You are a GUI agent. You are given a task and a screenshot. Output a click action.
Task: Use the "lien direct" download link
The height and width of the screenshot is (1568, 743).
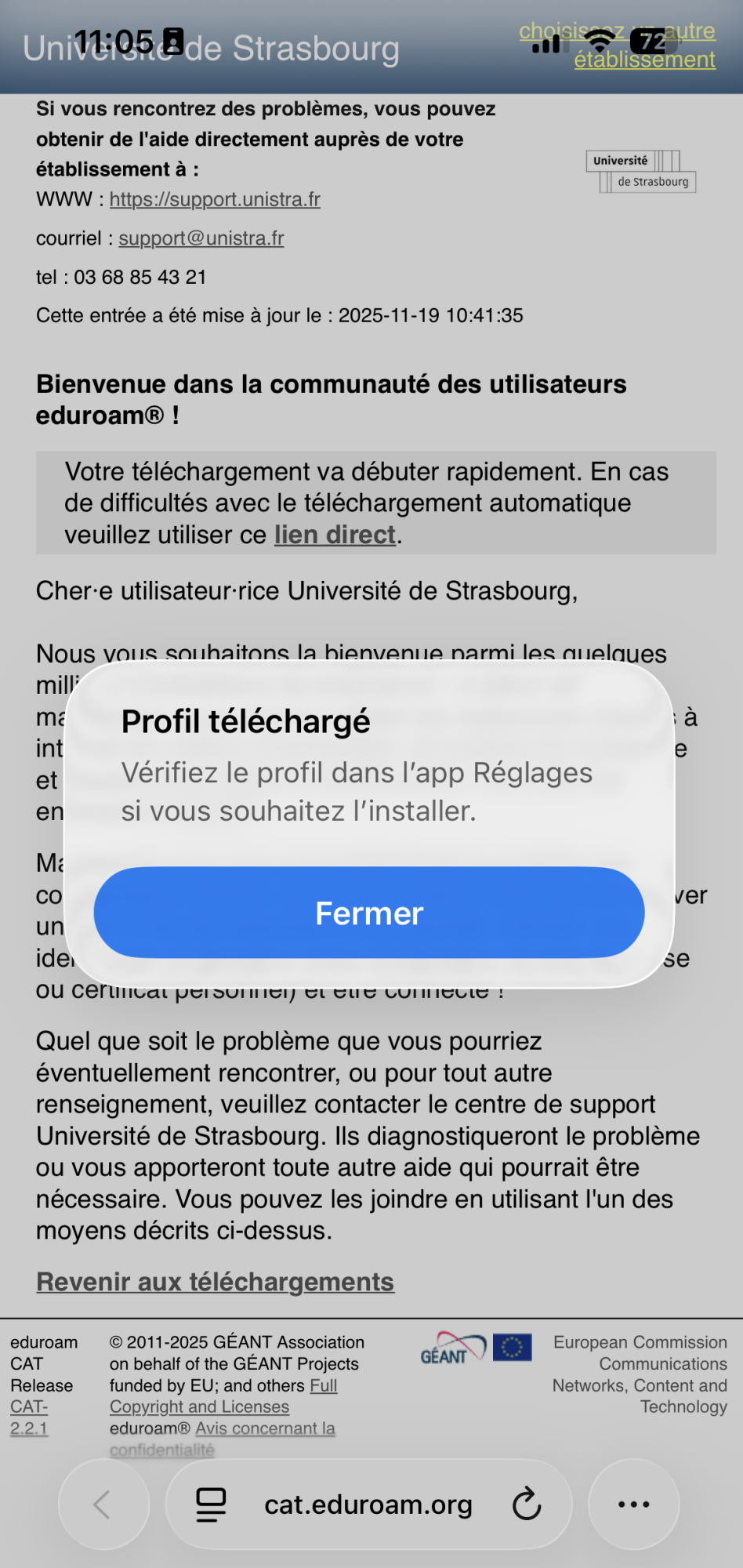[x=335, y=535]
